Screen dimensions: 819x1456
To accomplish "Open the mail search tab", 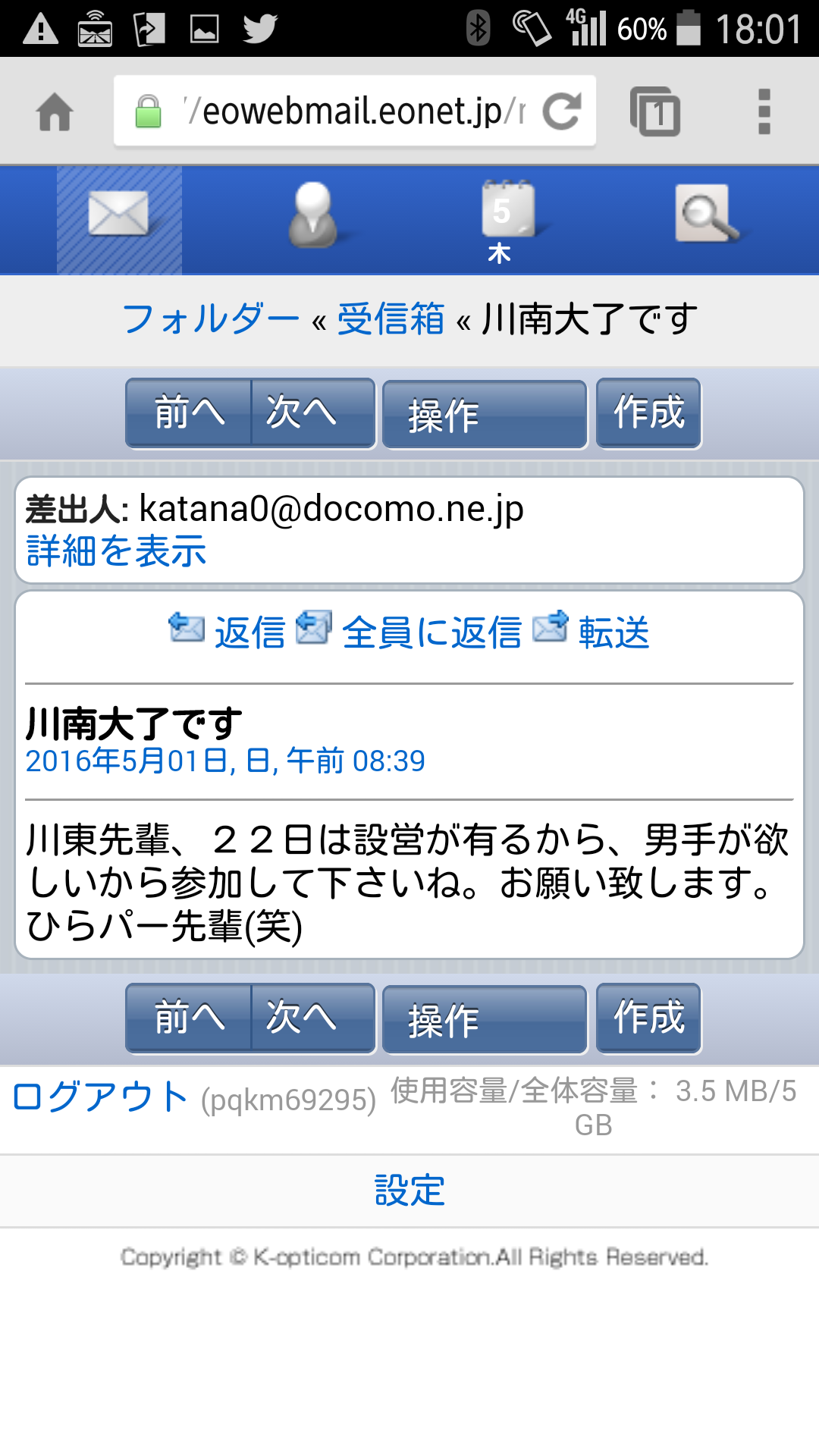I will pos(707,220).
